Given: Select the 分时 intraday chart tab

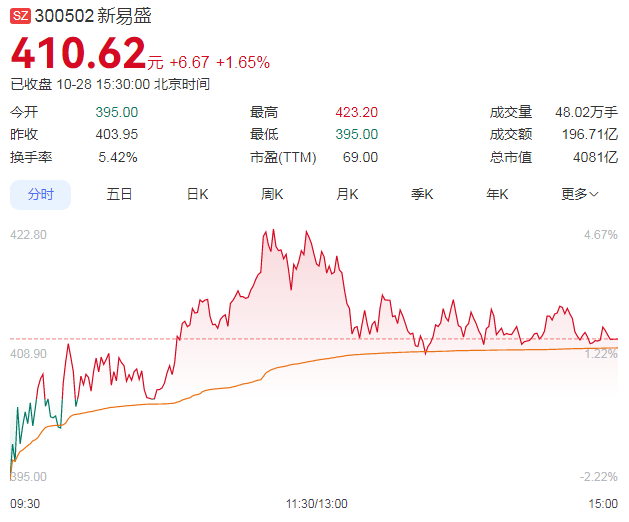Looking at the screenshot, I should click(x=41, y=194).
